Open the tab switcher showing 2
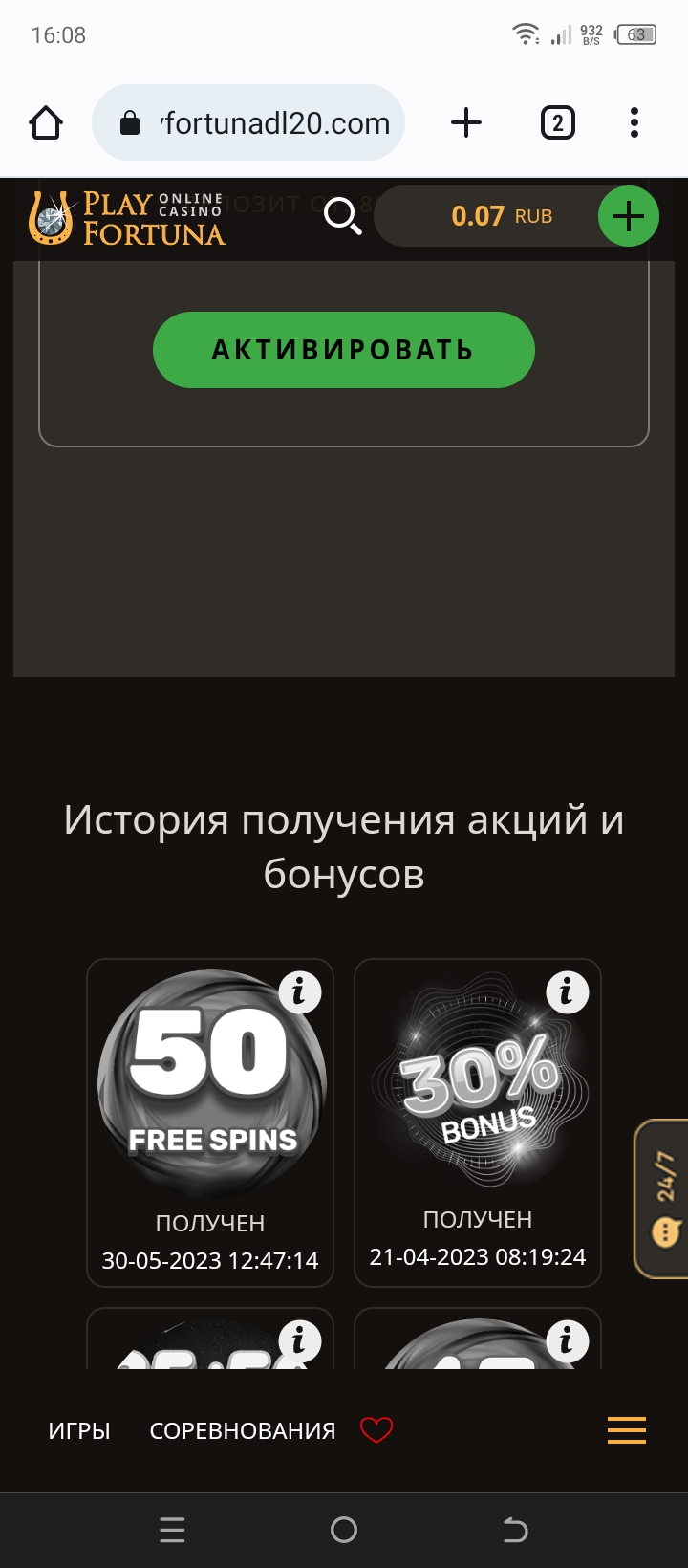 (557, 123)
